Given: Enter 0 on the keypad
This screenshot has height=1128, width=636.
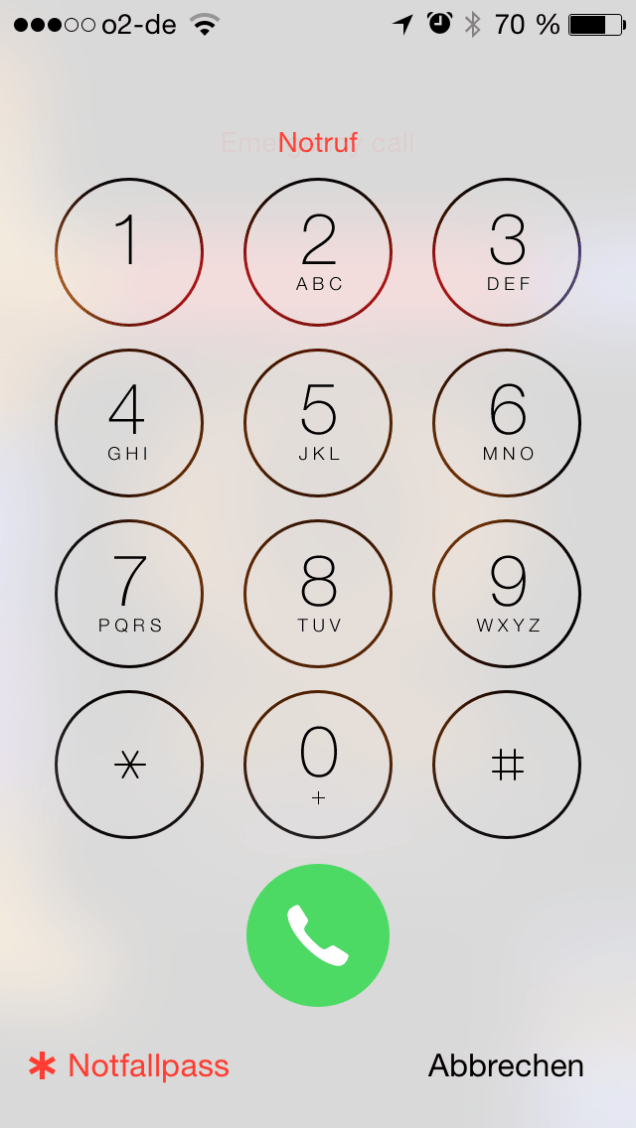Looking at the screenshot, I should (318, 765).
